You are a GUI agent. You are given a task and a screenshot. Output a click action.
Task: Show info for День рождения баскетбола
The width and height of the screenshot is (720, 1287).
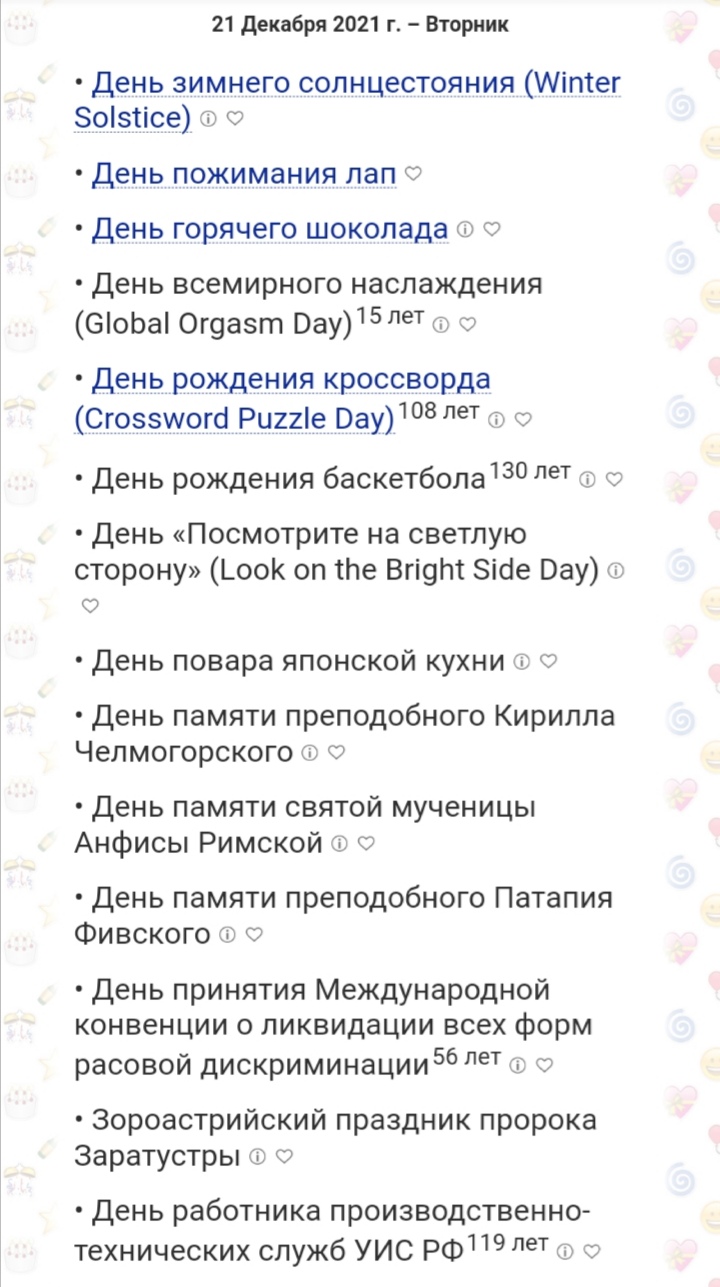coord(587,479)
